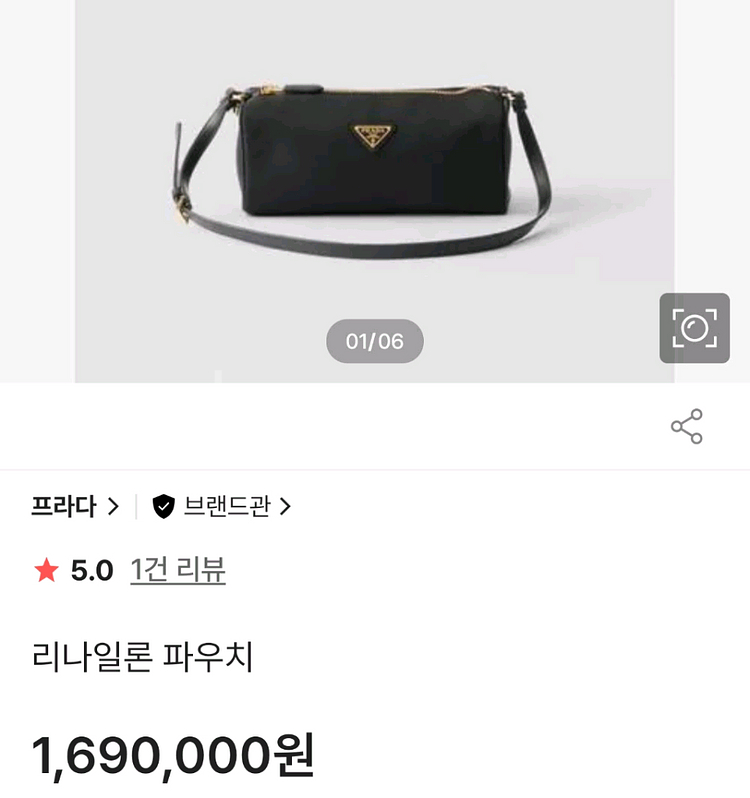Open the image search camera icon
750x798 pixels.
tap(694, 328)
